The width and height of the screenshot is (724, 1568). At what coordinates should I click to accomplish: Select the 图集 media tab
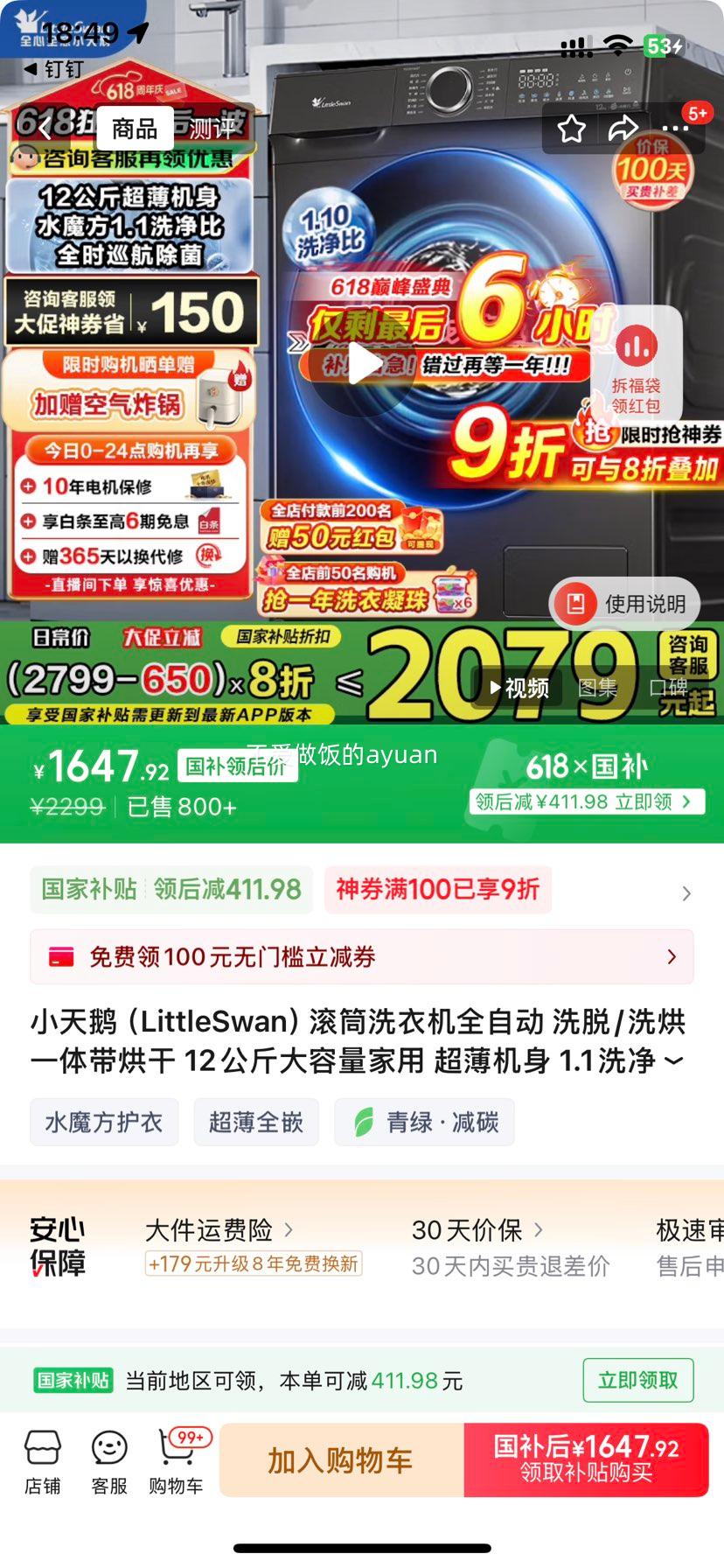coord(598,689)
